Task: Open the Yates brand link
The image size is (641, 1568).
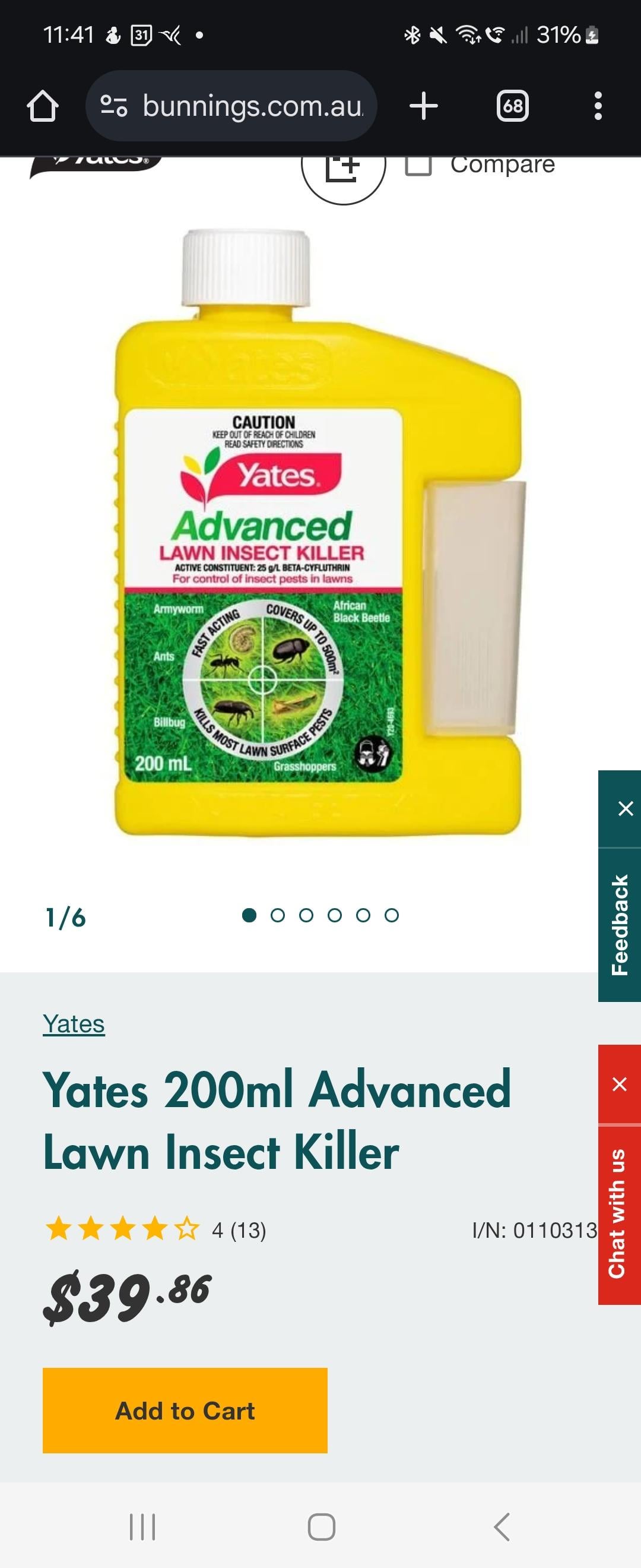Action: click(x=74, y=1024)
